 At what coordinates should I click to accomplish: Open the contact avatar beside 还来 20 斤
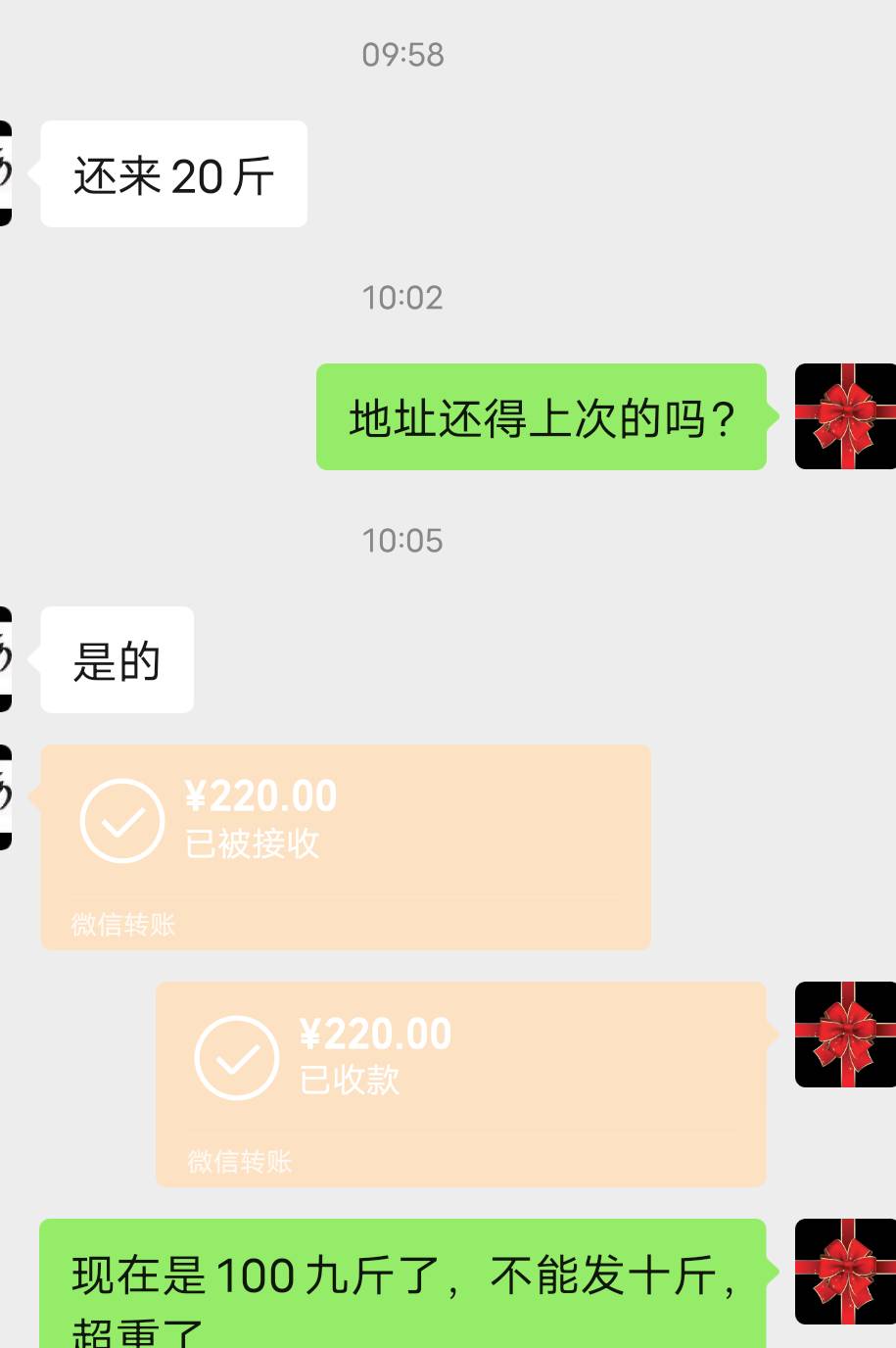pyautogui.click(x=6, y=173)
